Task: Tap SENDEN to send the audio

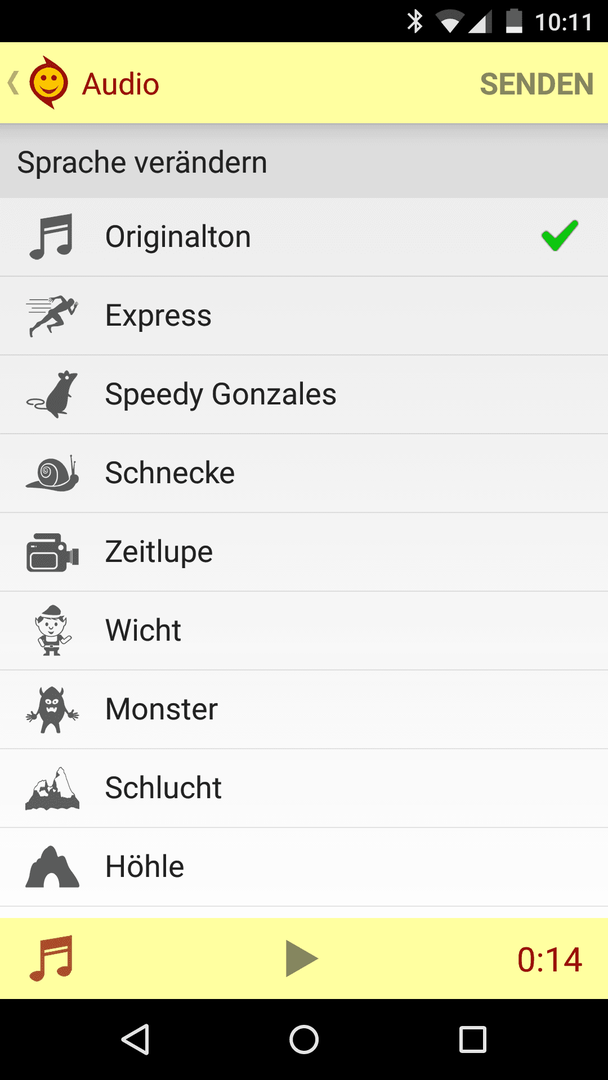Action: (x=536, y=84)
